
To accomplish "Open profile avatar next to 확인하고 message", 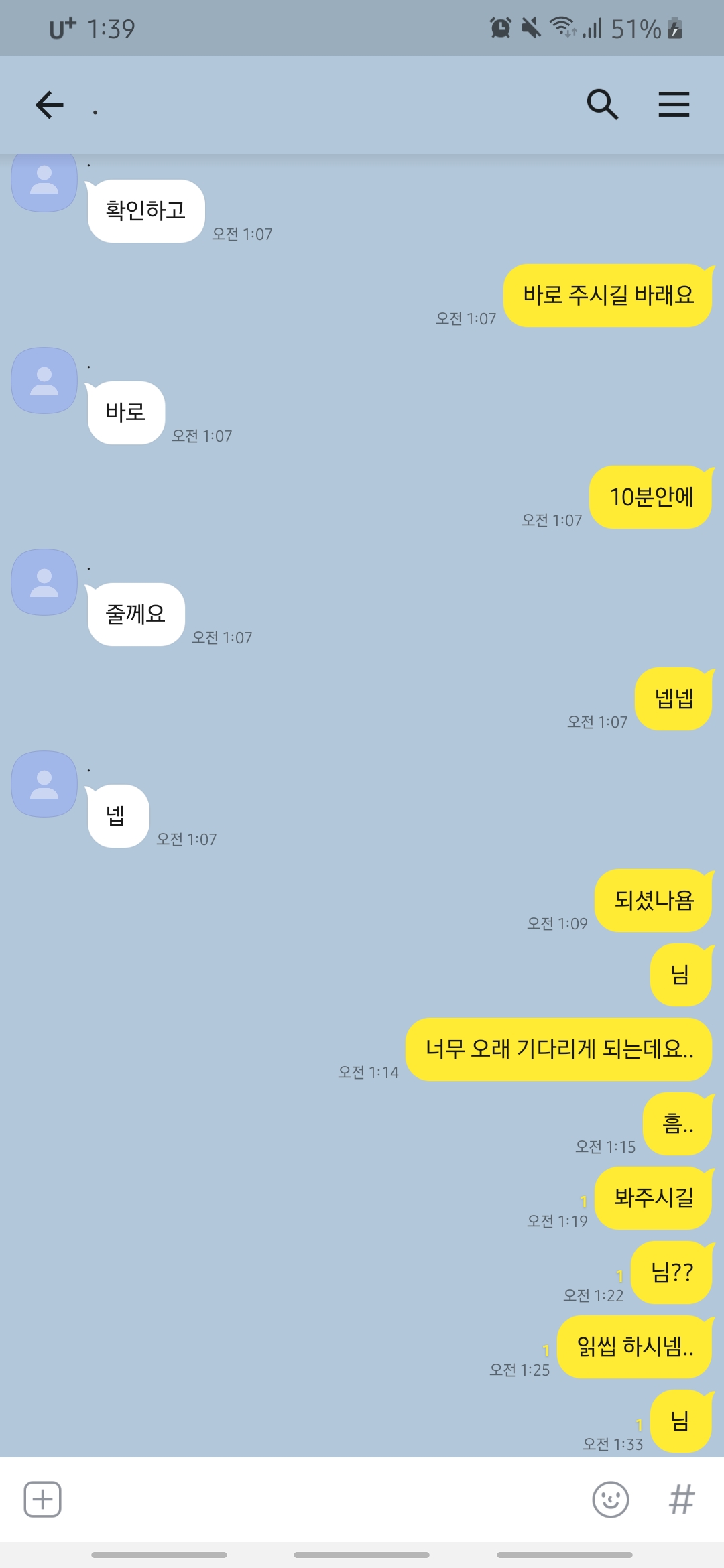I will point(44,182).
